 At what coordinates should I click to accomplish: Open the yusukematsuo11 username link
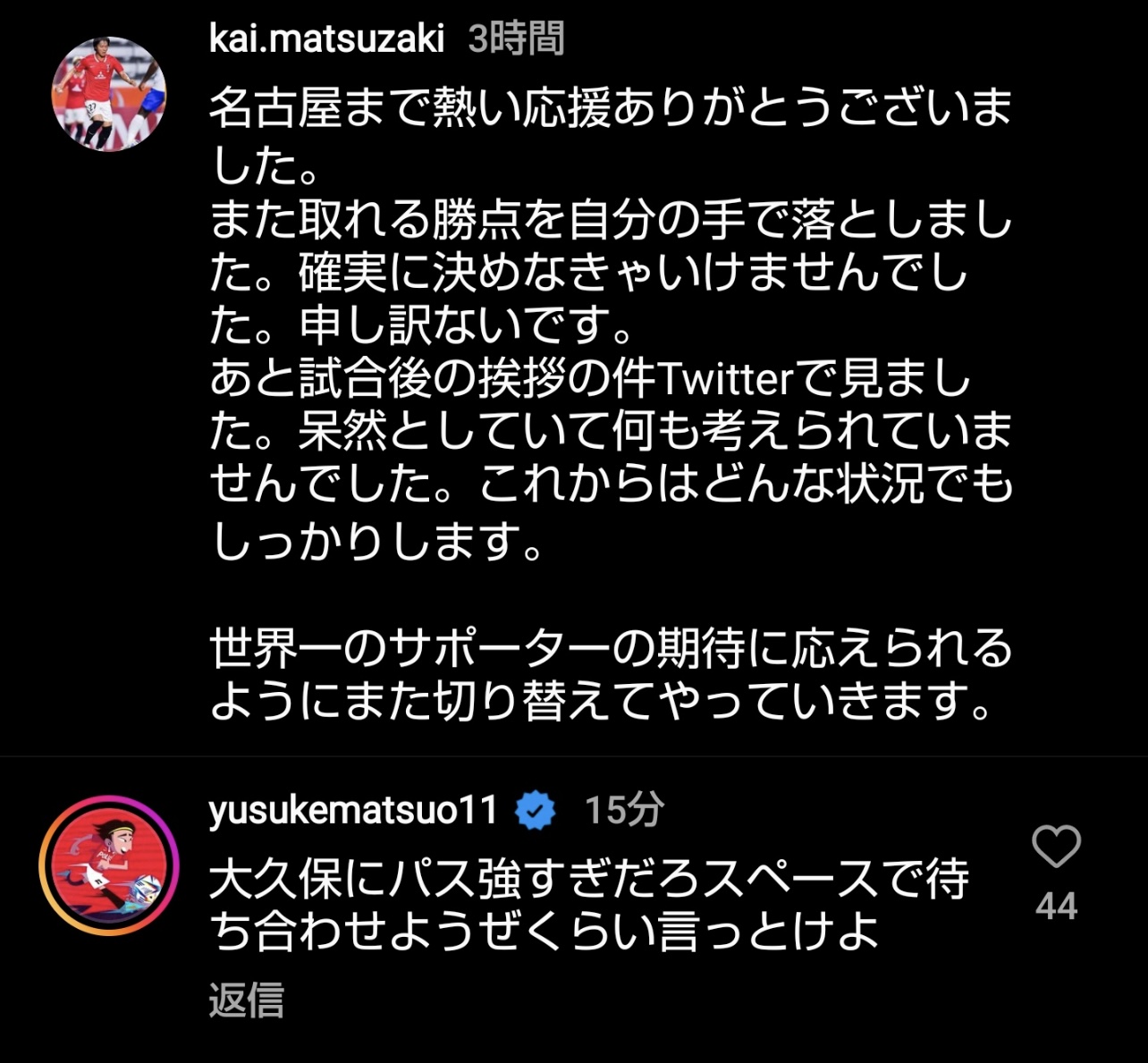(352, 810)
